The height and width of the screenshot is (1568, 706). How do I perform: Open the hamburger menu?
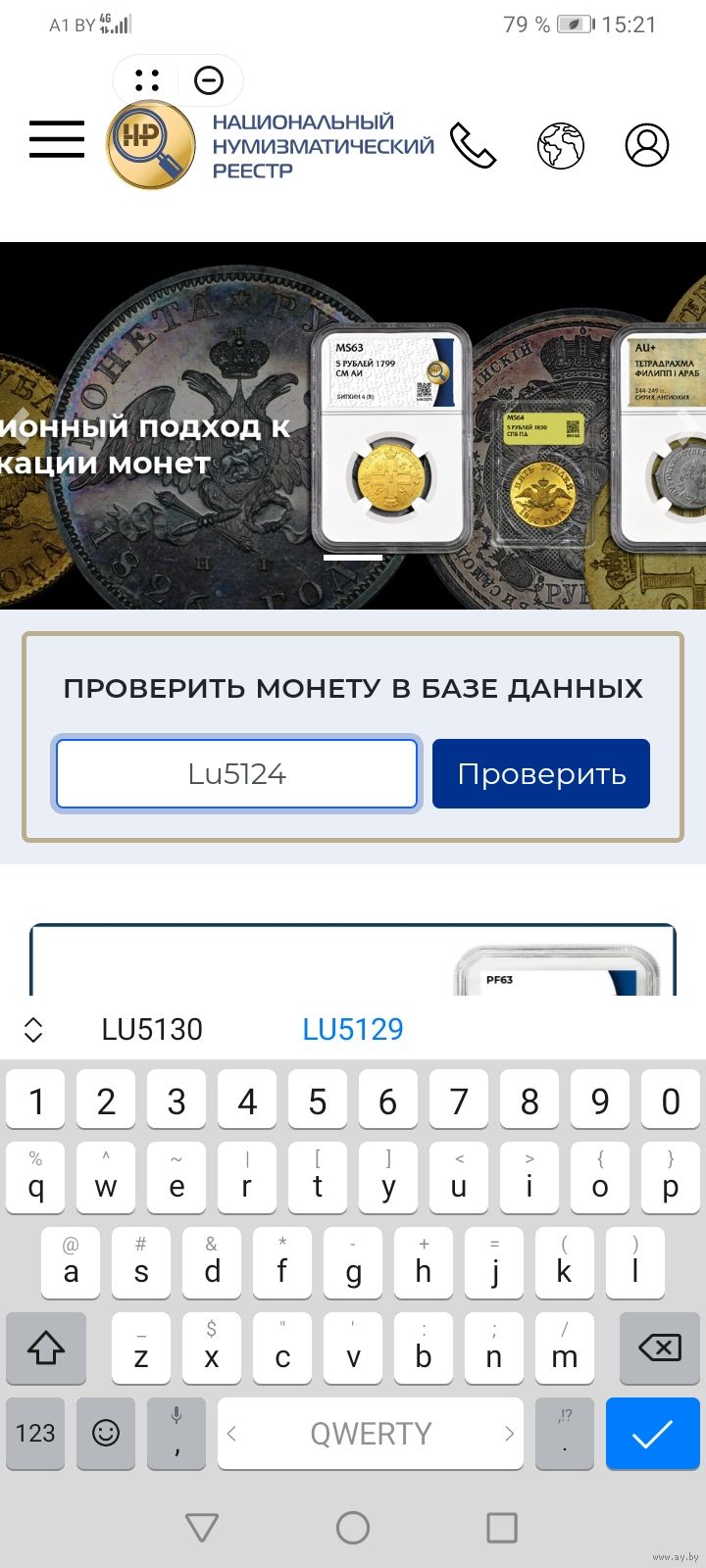pos(57,139)
